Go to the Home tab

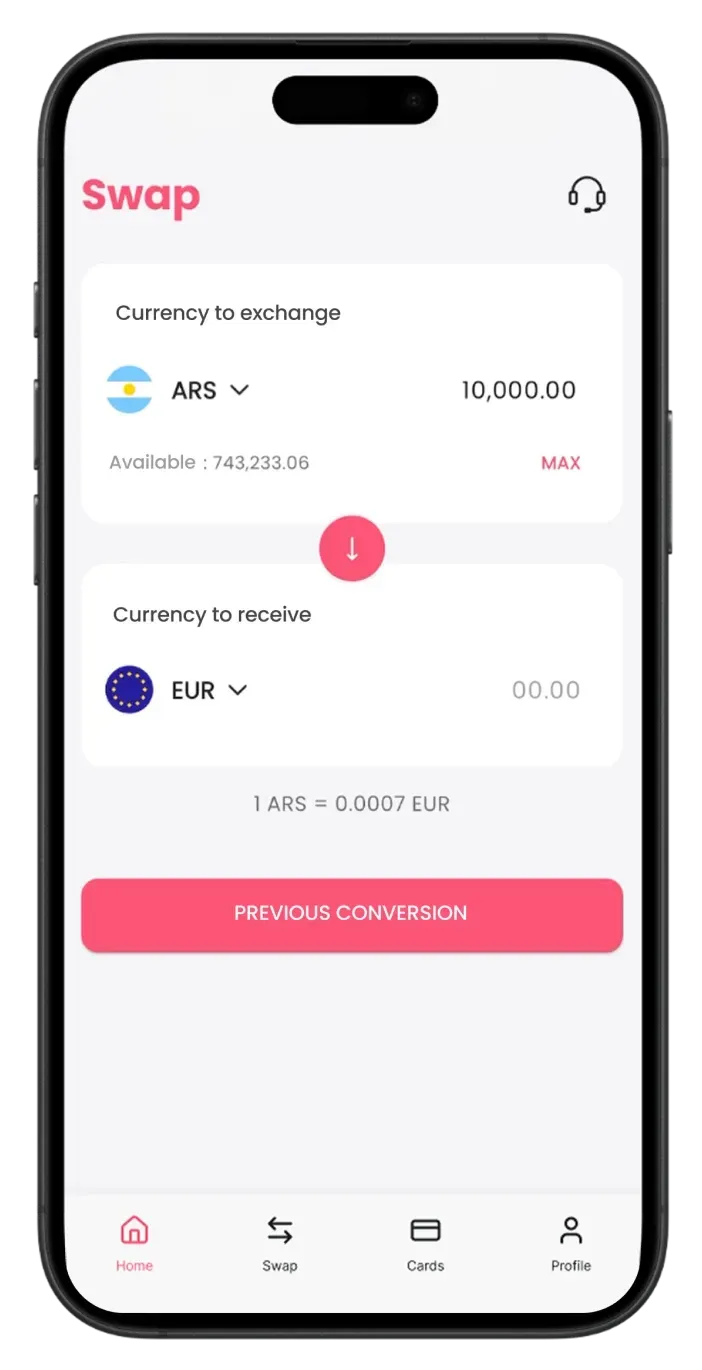click(x=134, y=1243)
